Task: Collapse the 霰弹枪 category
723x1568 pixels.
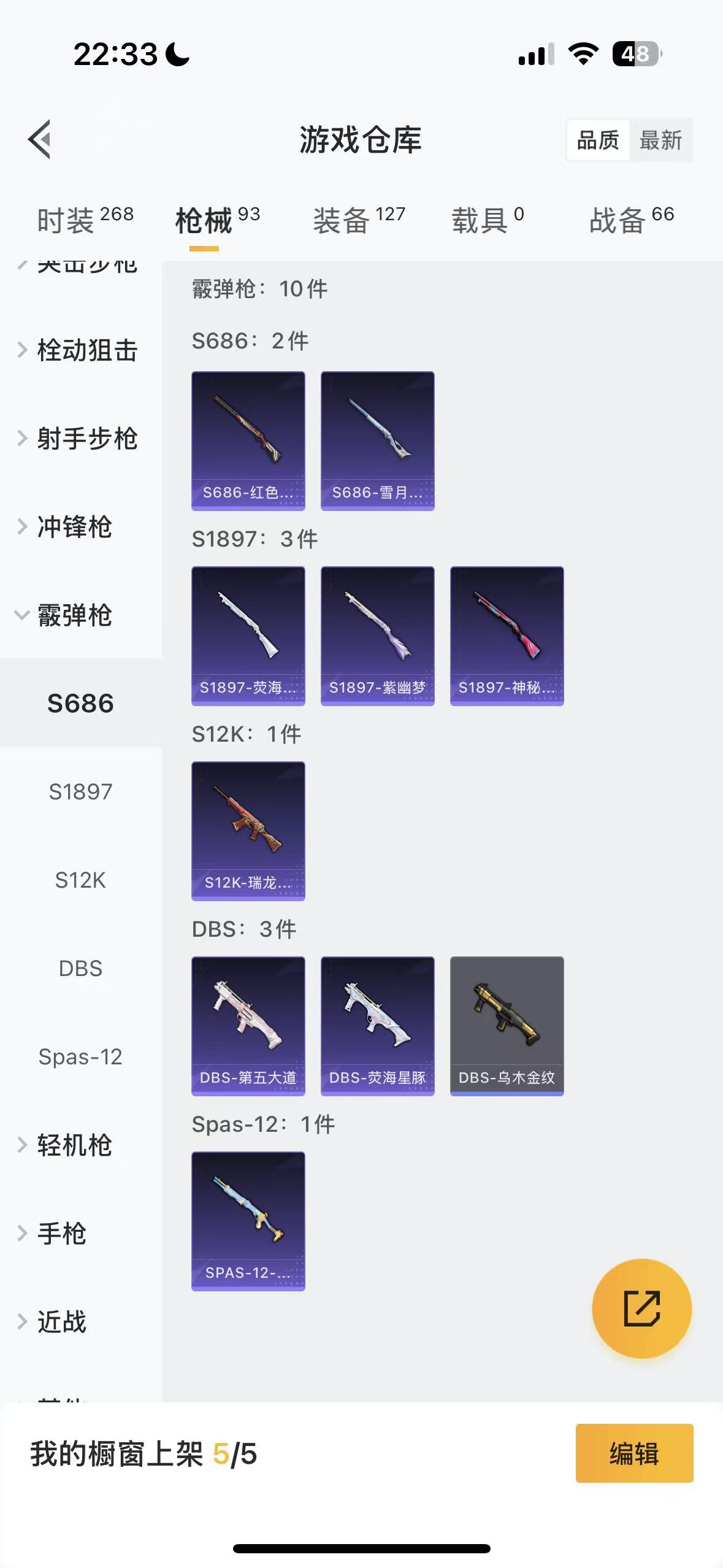Action: 74,615
